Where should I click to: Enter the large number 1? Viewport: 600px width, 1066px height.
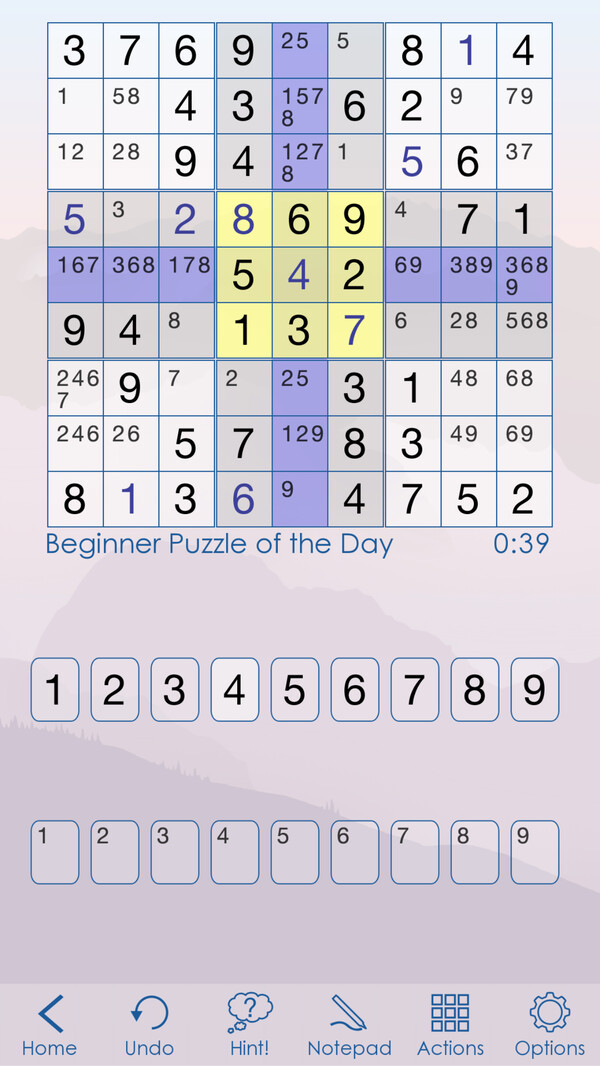(55, 689)
